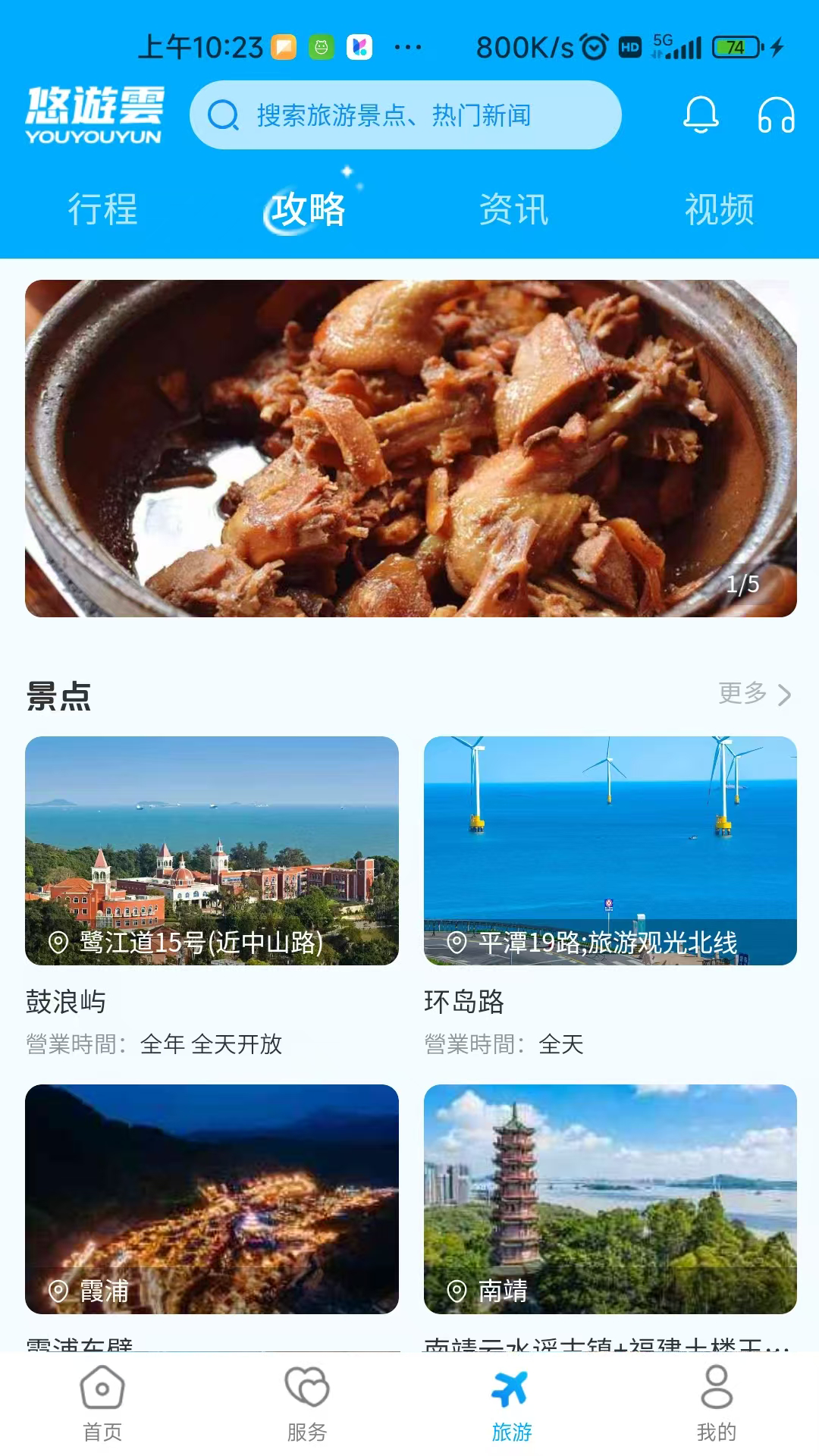Image resolution: width=819 pixels, height=1456 pixels.
Task: Click the 1/5 carousel page indicator
Action: 745,584
